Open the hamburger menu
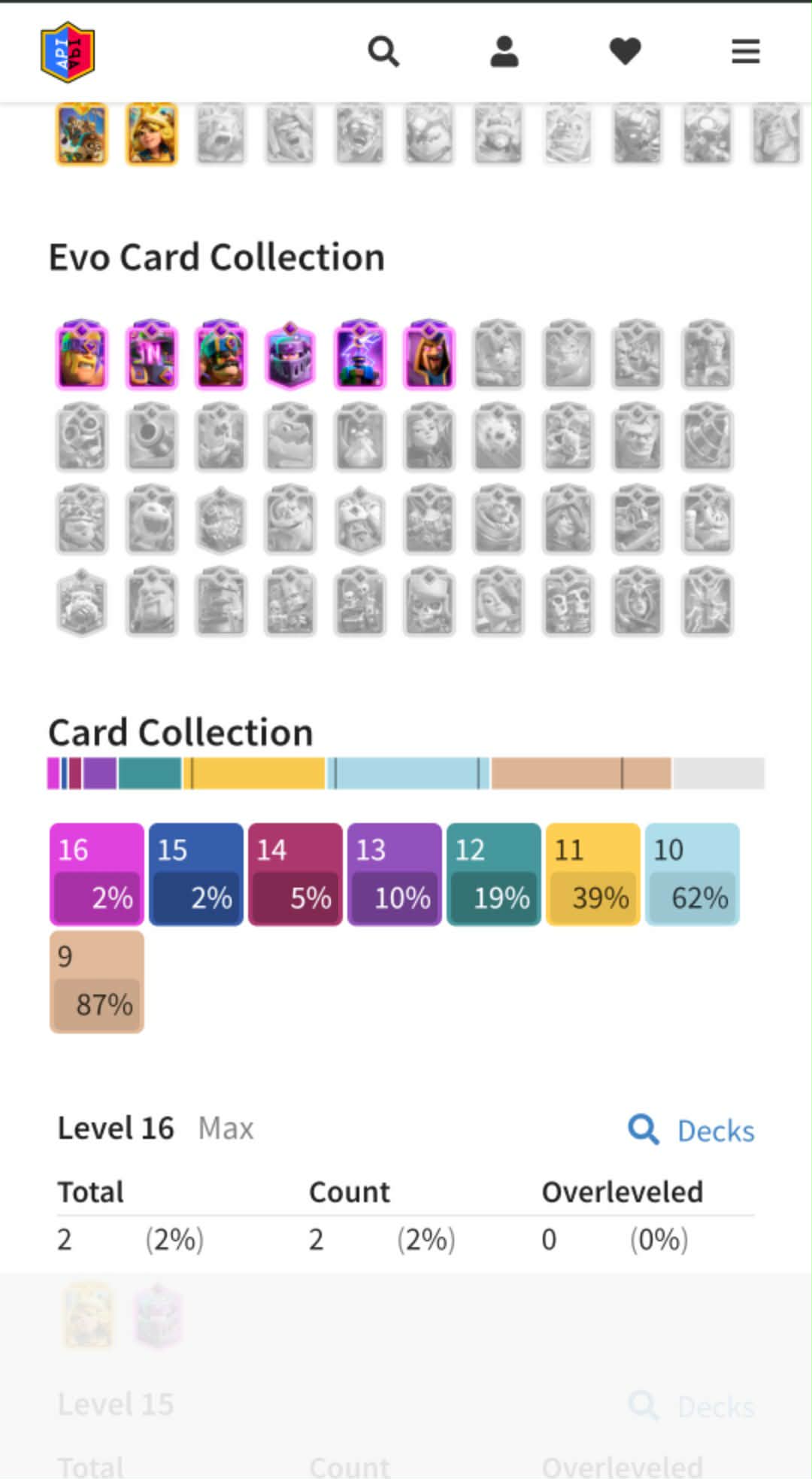This screenshot has height=1479, width=812. point(745,52)
